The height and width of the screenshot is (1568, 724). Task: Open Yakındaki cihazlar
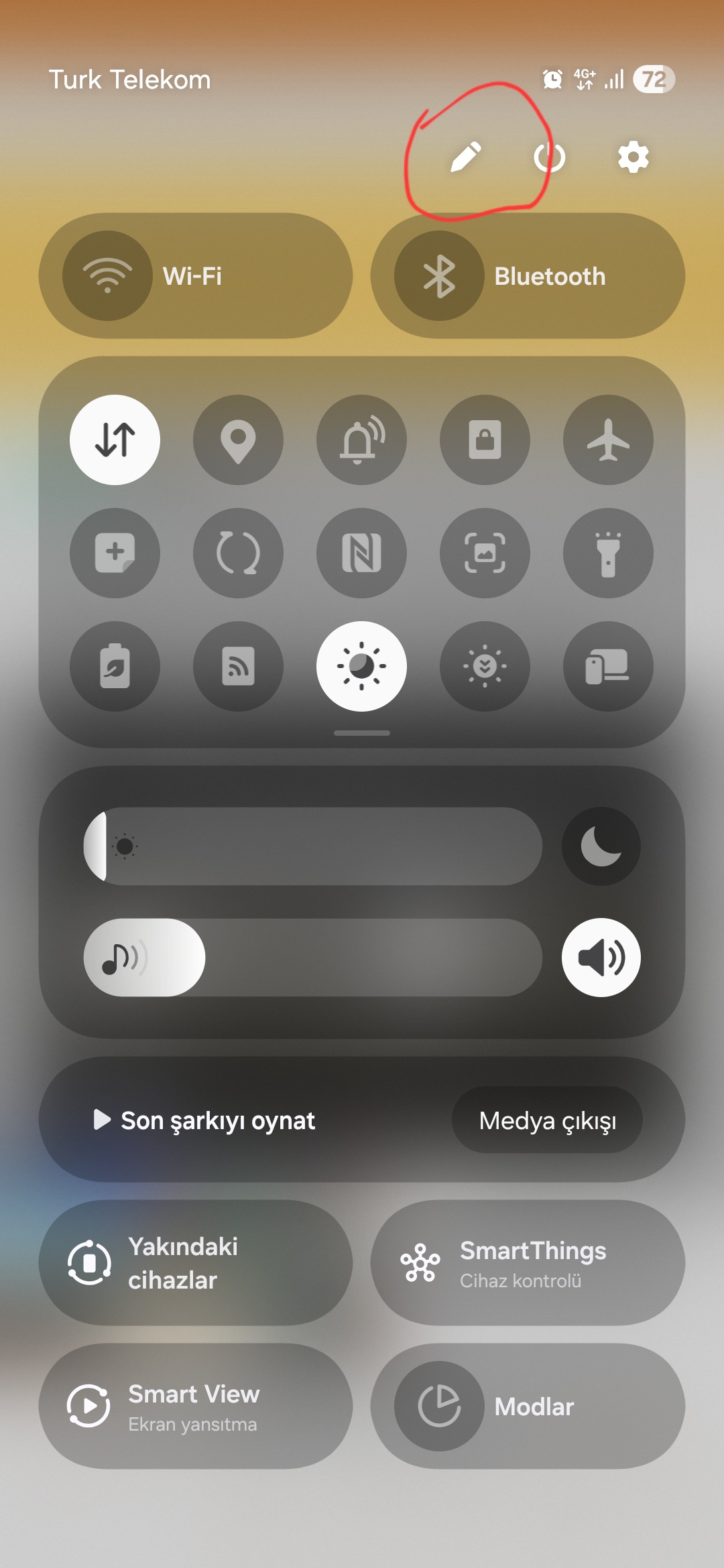tap(196, 1263)
